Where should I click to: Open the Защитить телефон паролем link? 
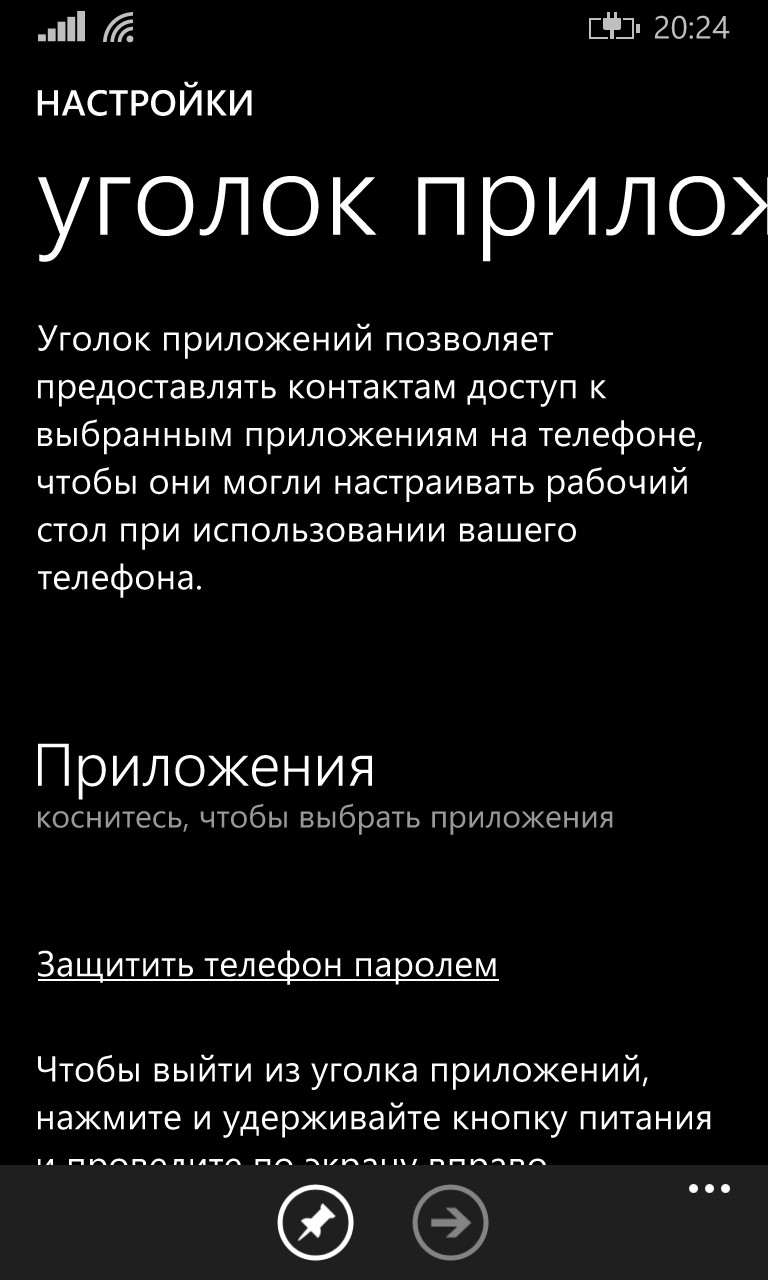[267, 965]
